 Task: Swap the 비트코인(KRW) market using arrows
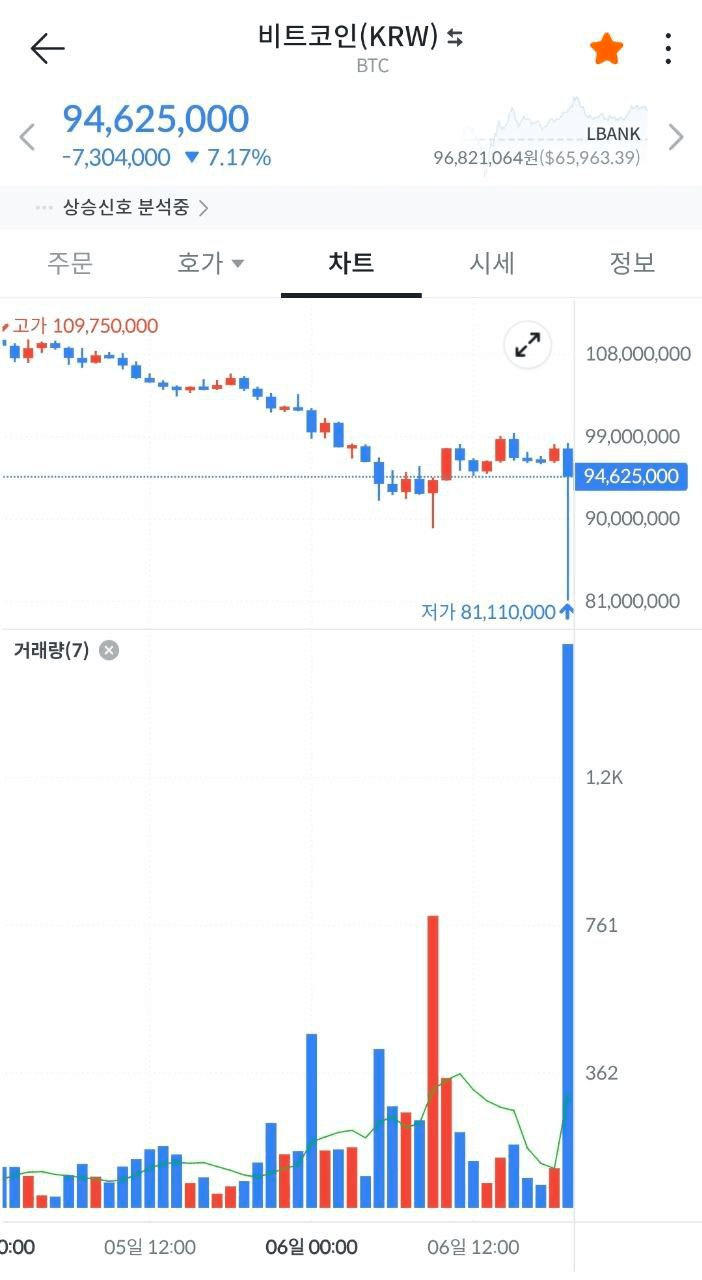point(455,38)
